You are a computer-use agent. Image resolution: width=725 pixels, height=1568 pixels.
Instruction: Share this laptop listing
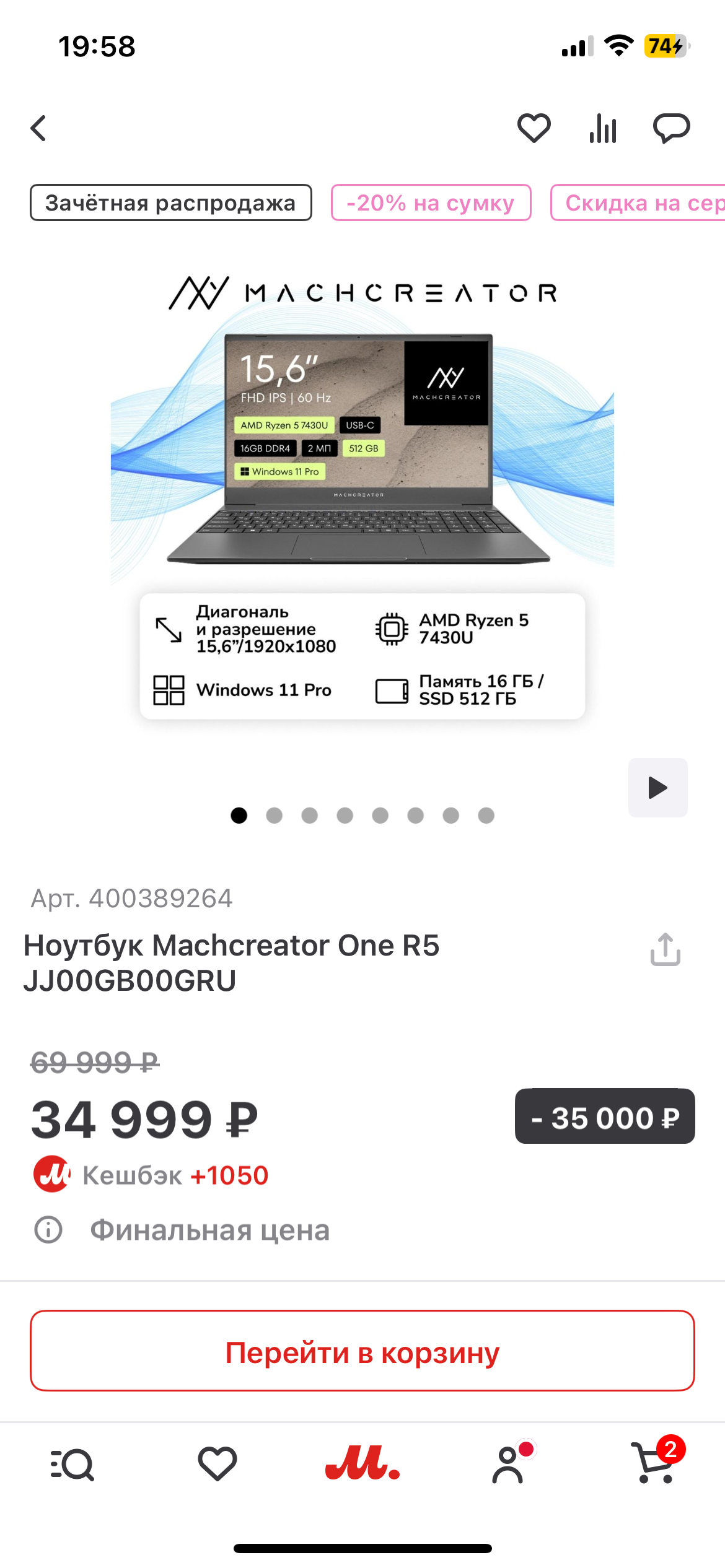click(x=666, y=950)
